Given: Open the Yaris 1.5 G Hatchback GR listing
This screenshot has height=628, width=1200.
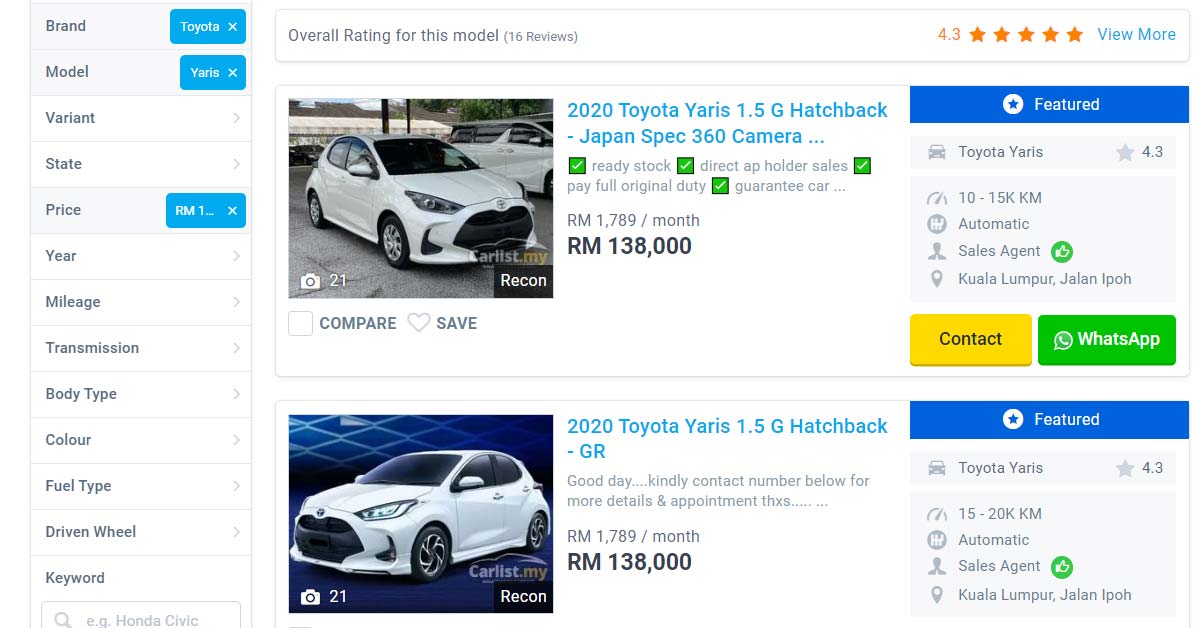Looking at the screenshot, I should (x=727, y=438).
